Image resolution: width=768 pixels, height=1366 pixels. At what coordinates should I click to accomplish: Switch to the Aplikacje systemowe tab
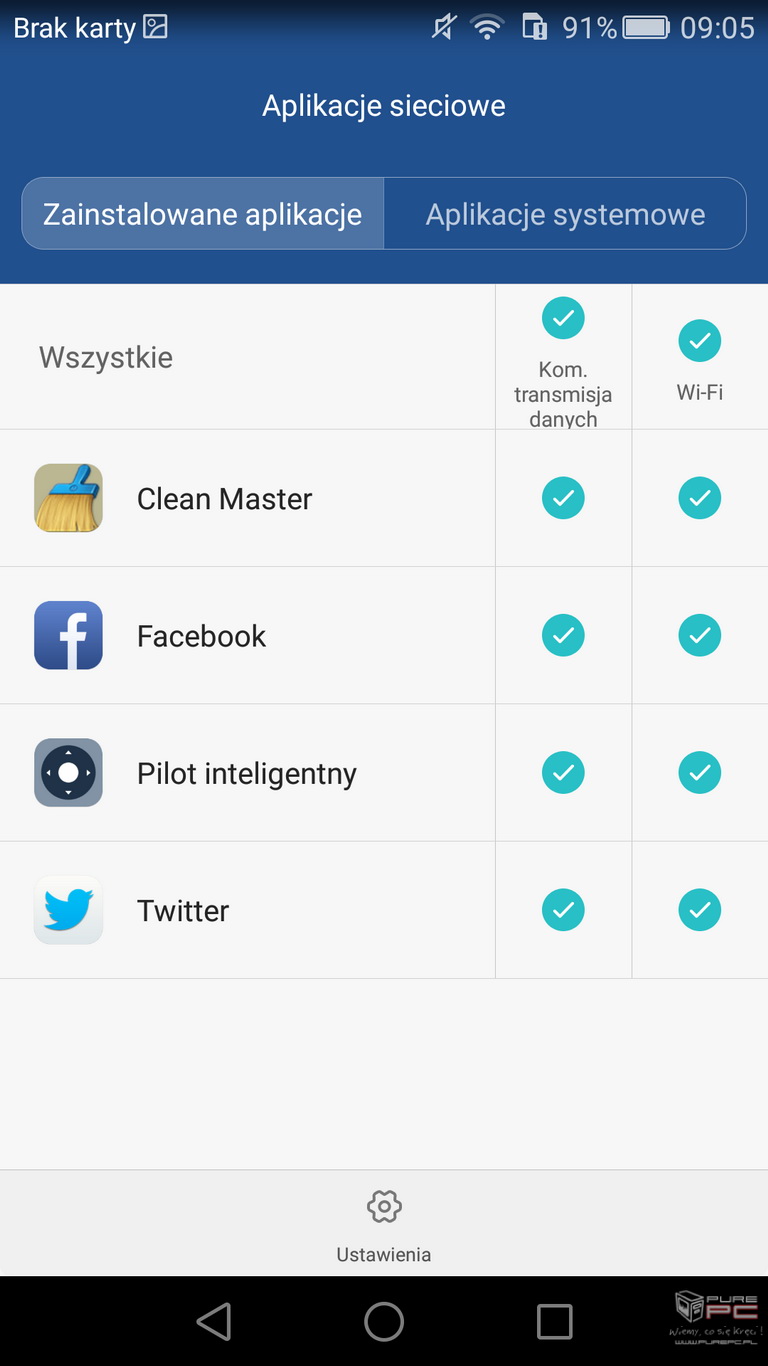point(565,214)
